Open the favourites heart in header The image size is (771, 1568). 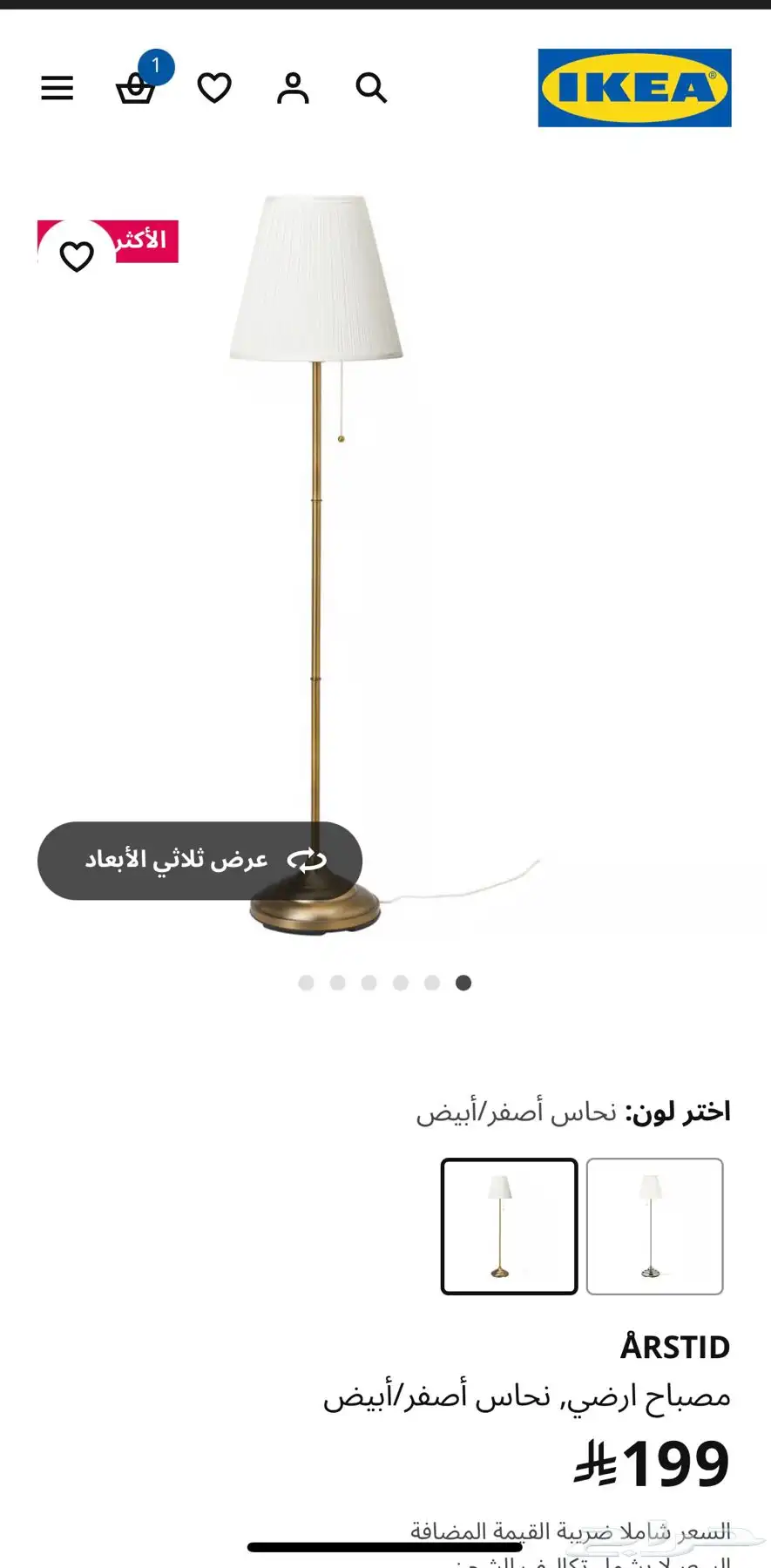[214, 88]
